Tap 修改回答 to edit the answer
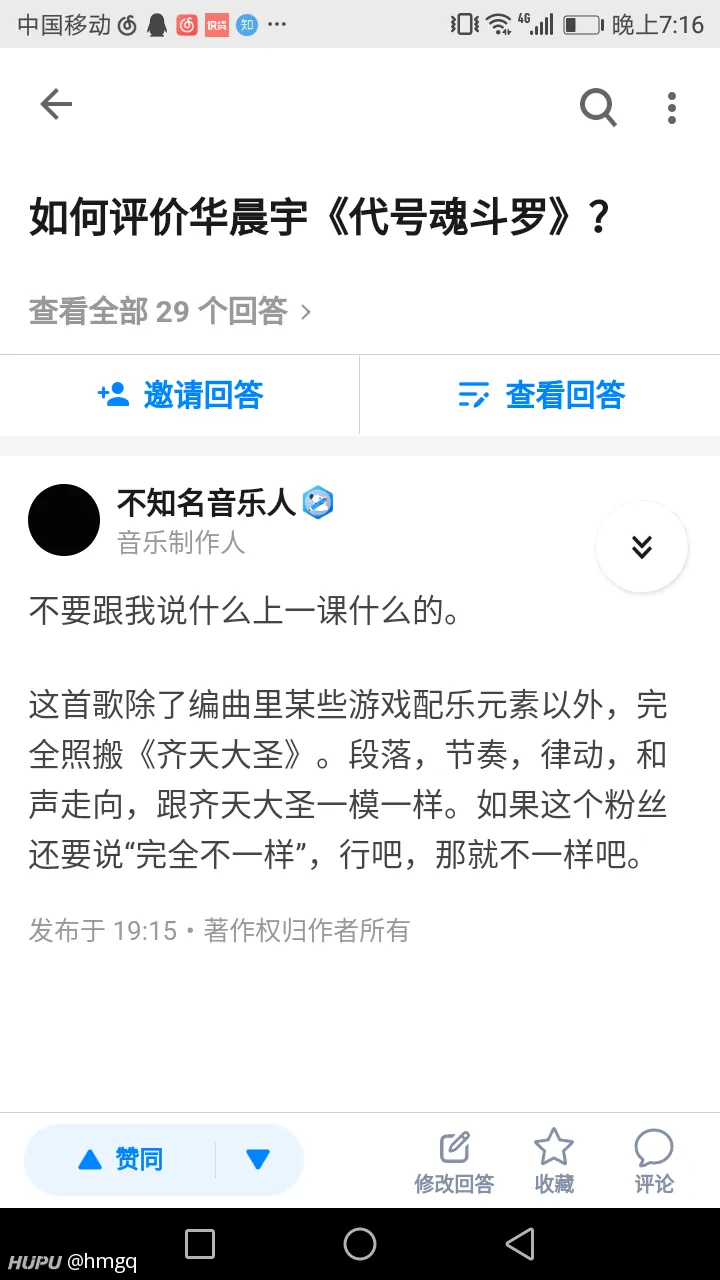The image size is (720, 1280). point(454,1163)
